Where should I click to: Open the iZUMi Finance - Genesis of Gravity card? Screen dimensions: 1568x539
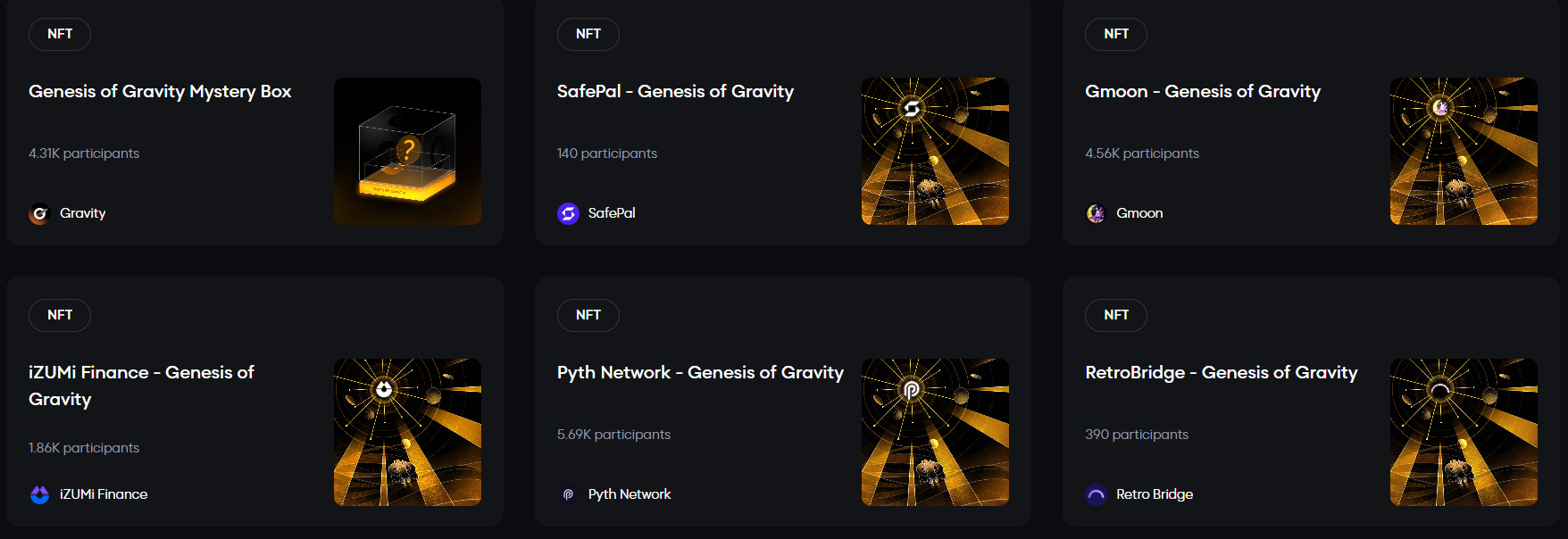coord(254,402)
